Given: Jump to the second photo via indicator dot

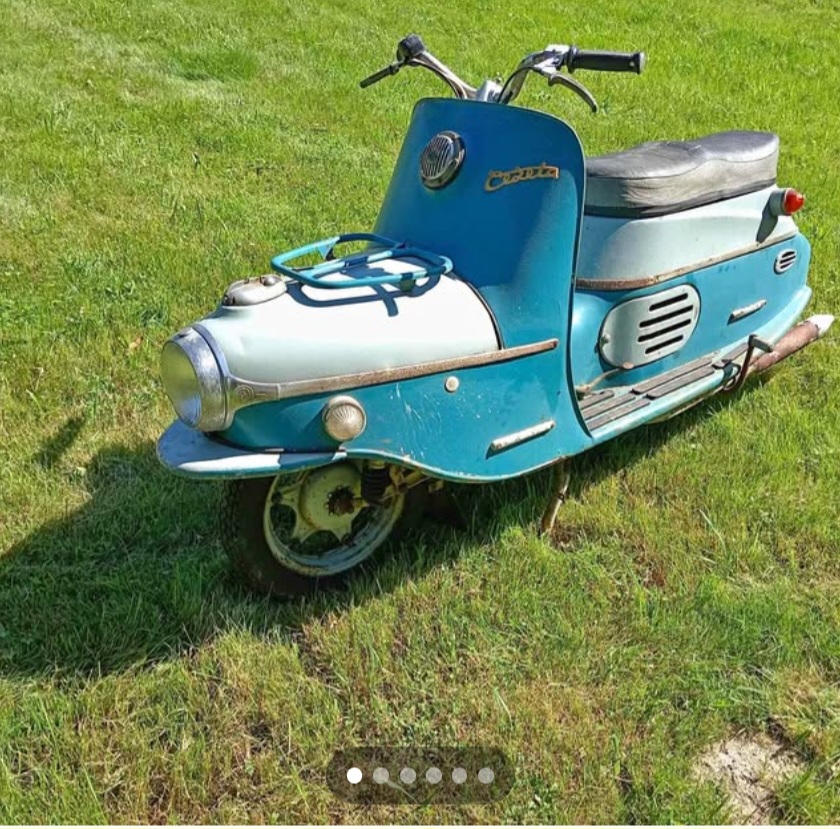Looking at the screenshot, I should pyautogui.click(x=381, y=775).
